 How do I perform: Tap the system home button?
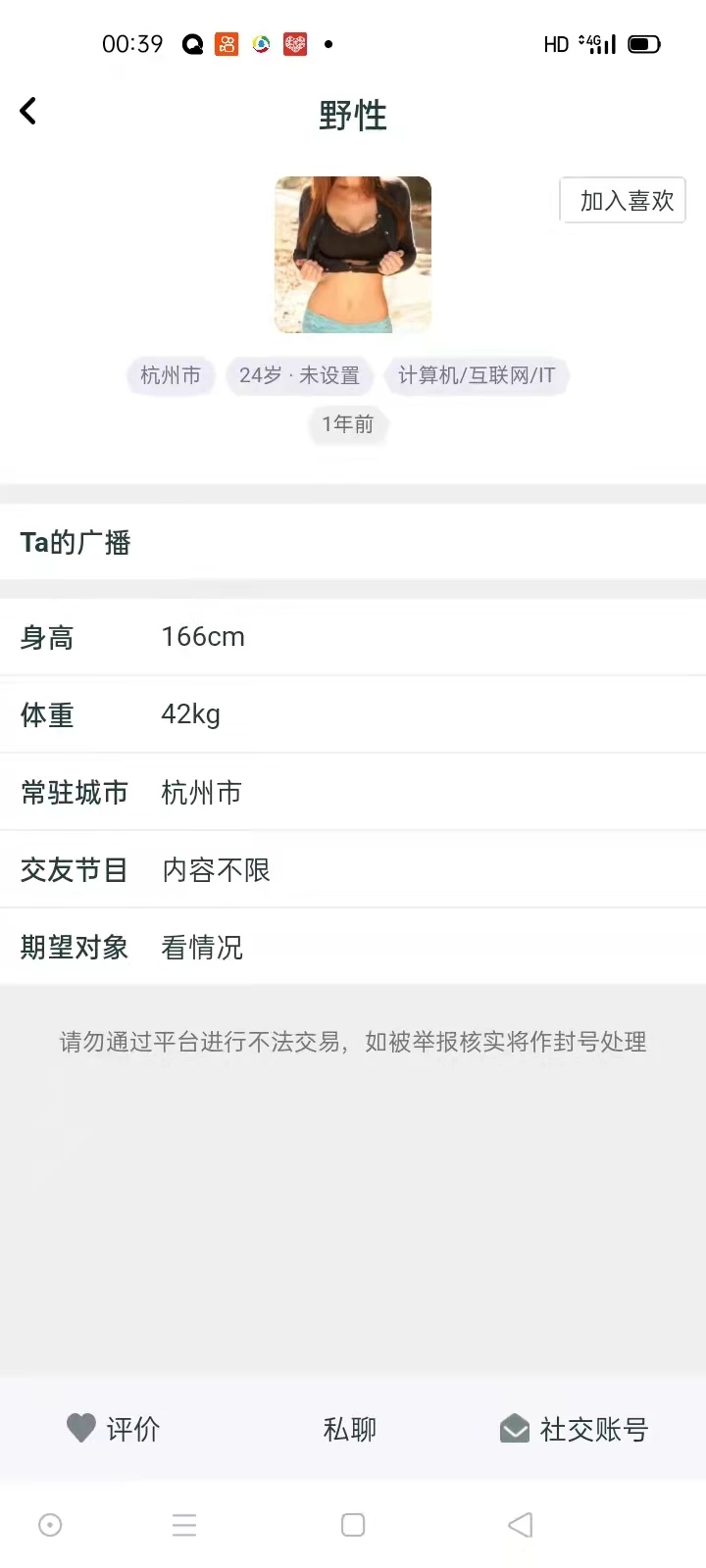[353, 1525]
